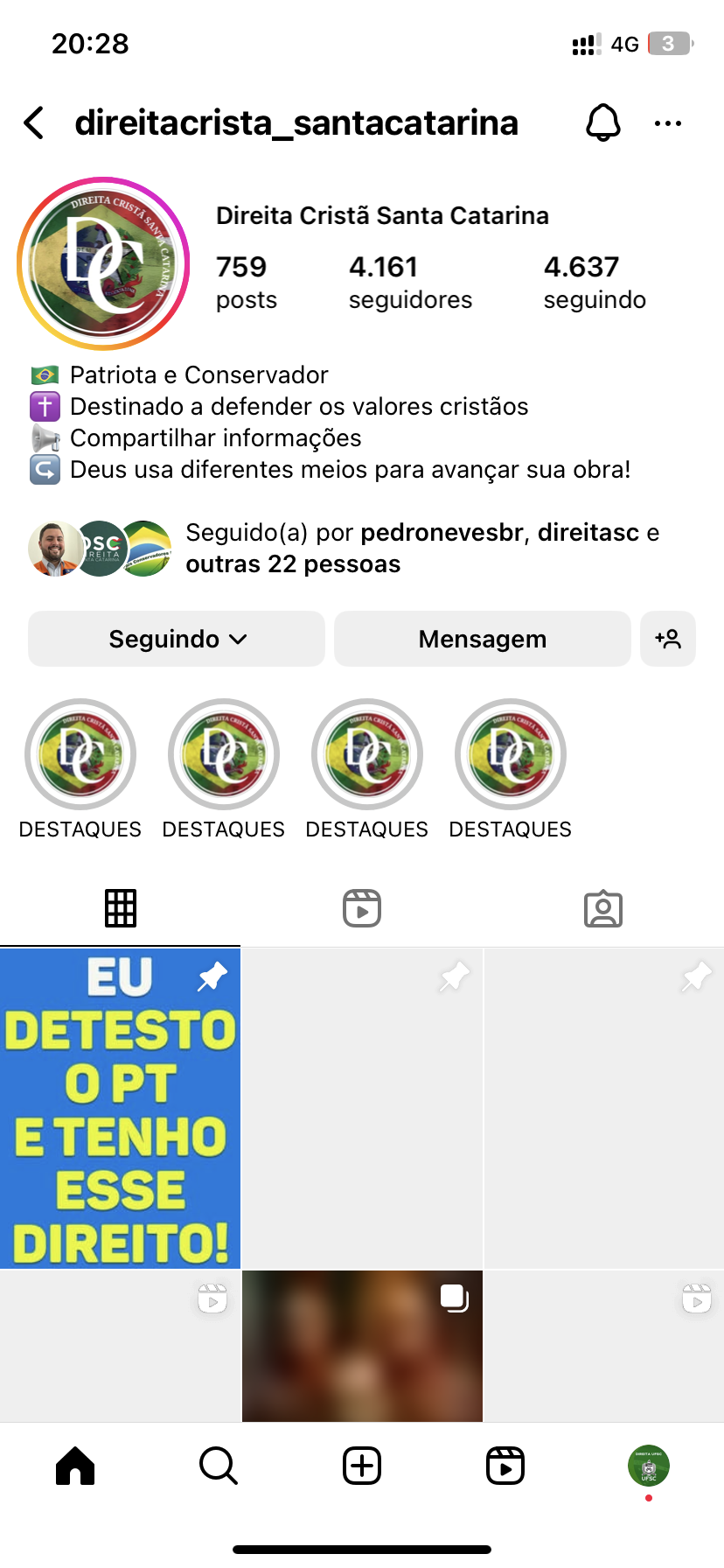
Task: Open the blurred carousel post
Action: coord(362,1345)
